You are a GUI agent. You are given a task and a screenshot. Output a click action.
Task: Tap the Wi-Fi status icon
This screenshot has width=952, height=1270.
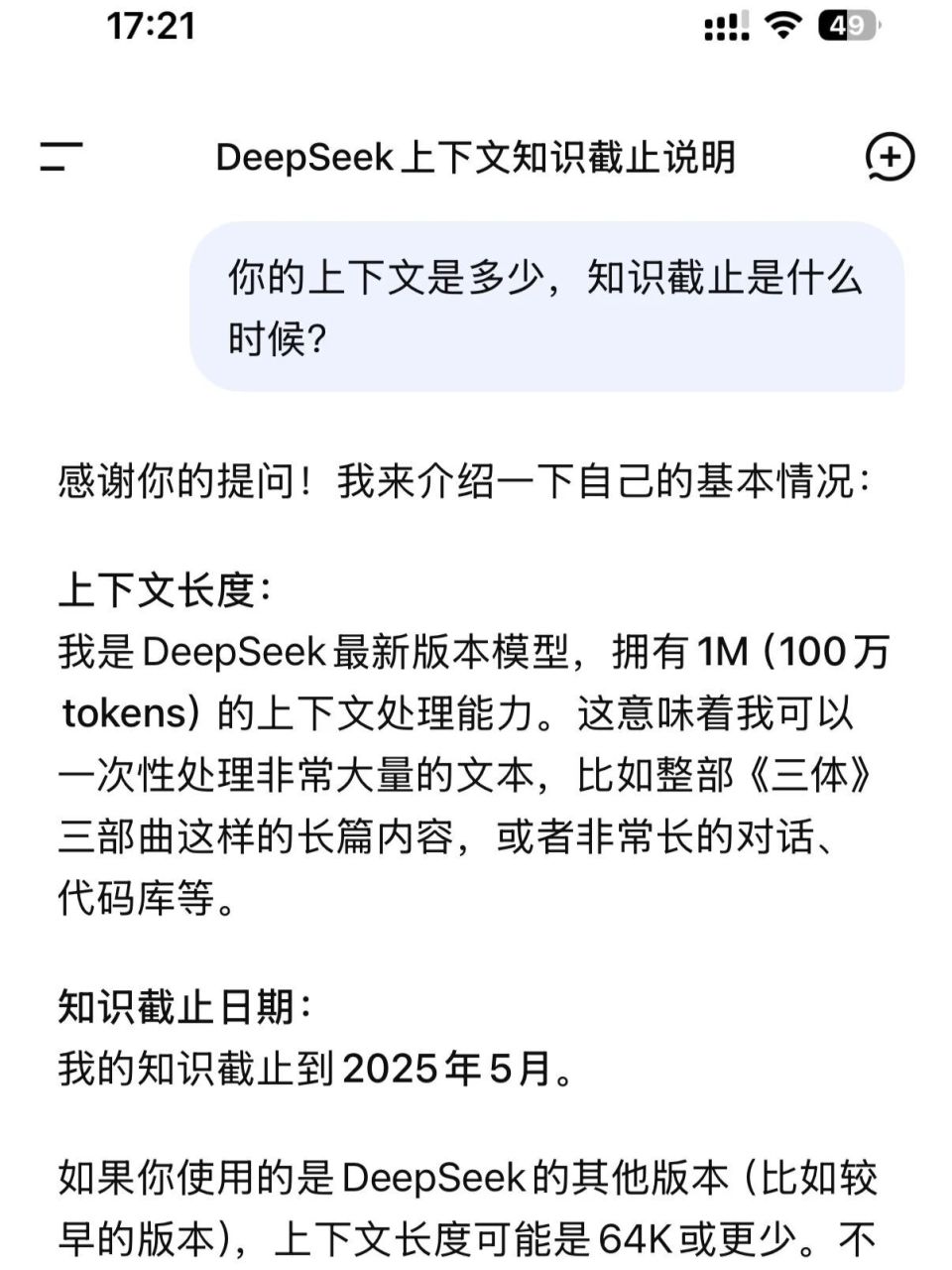(x=783, y=27)
